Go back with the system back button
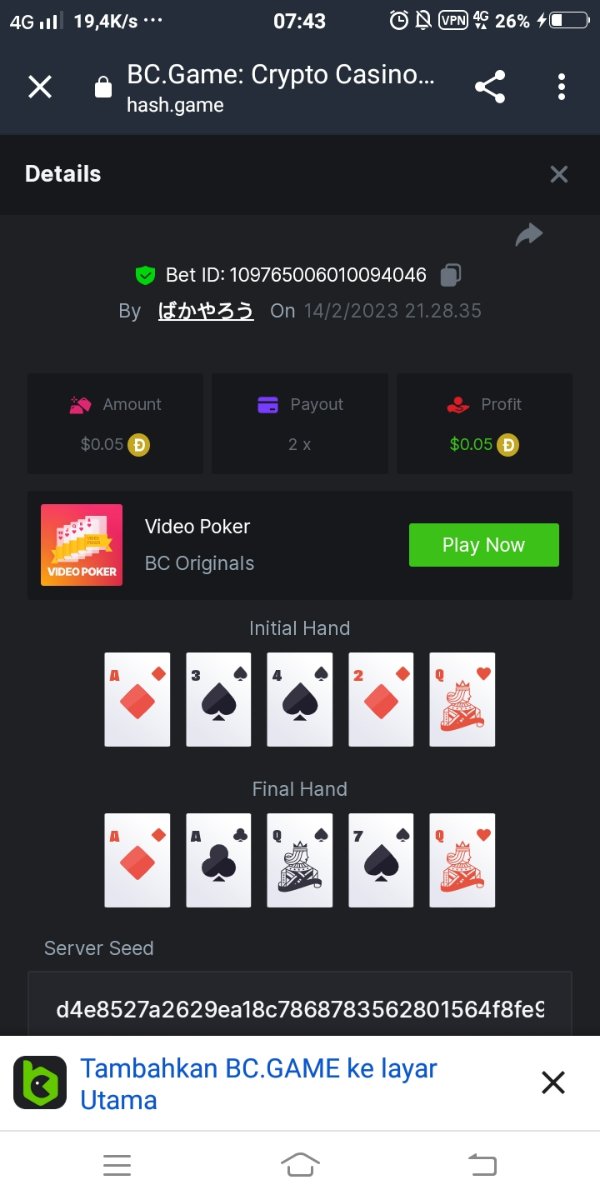The height and width of the screenshot is (1200, 600). [x=482, y=1164]
